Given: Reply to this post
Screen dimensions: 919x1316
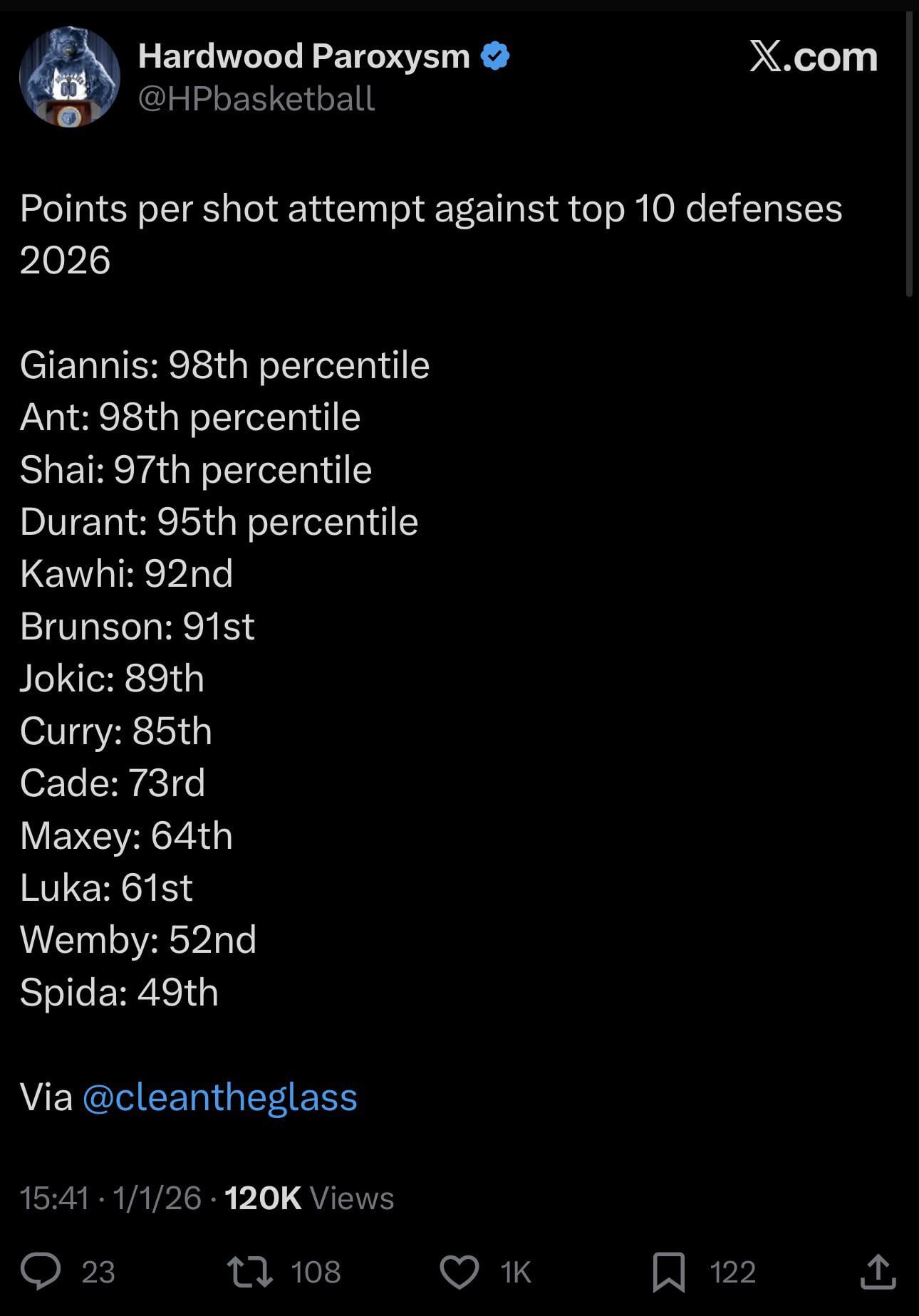Looking at the screenshot, I should (41, 1272).
